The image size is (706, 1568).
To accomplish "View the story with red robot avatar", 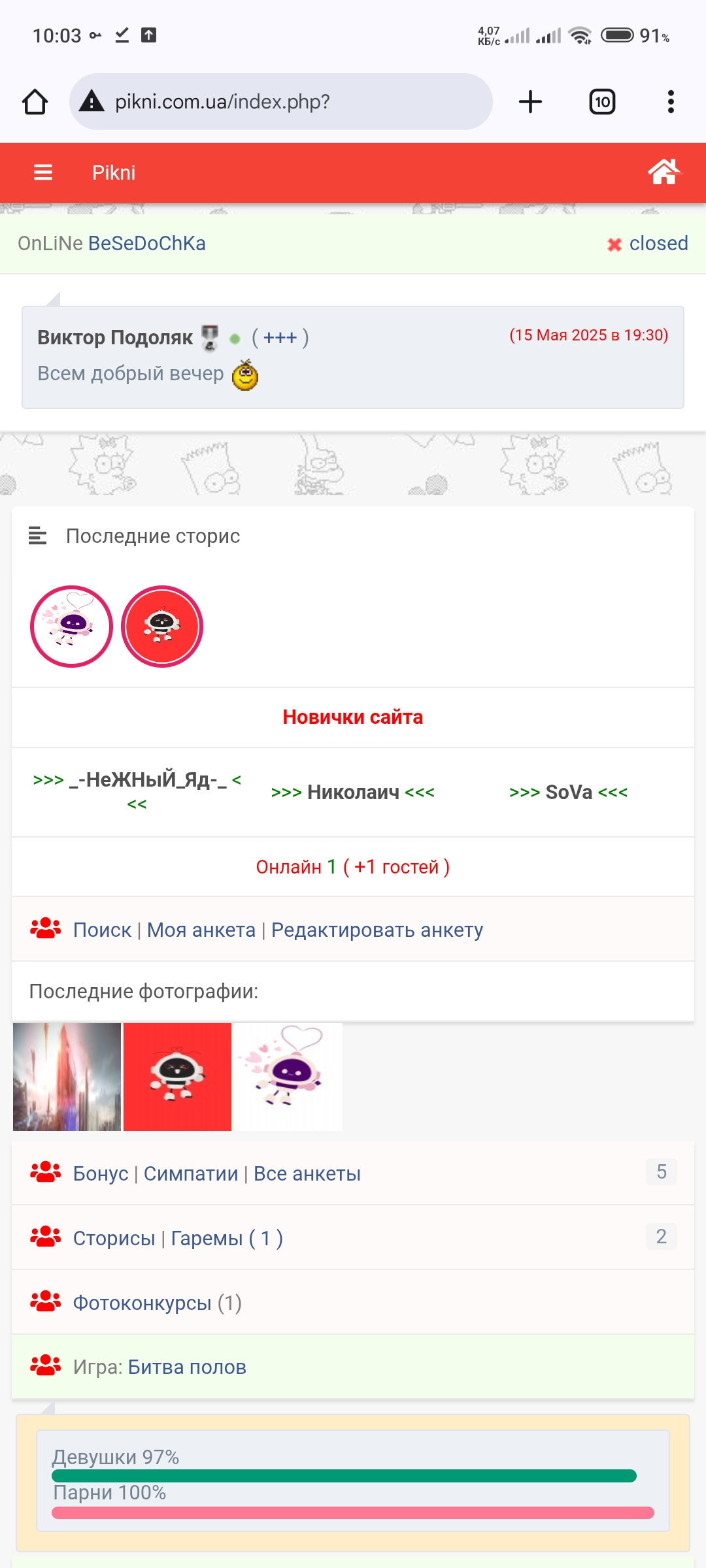I will [162, 626].
